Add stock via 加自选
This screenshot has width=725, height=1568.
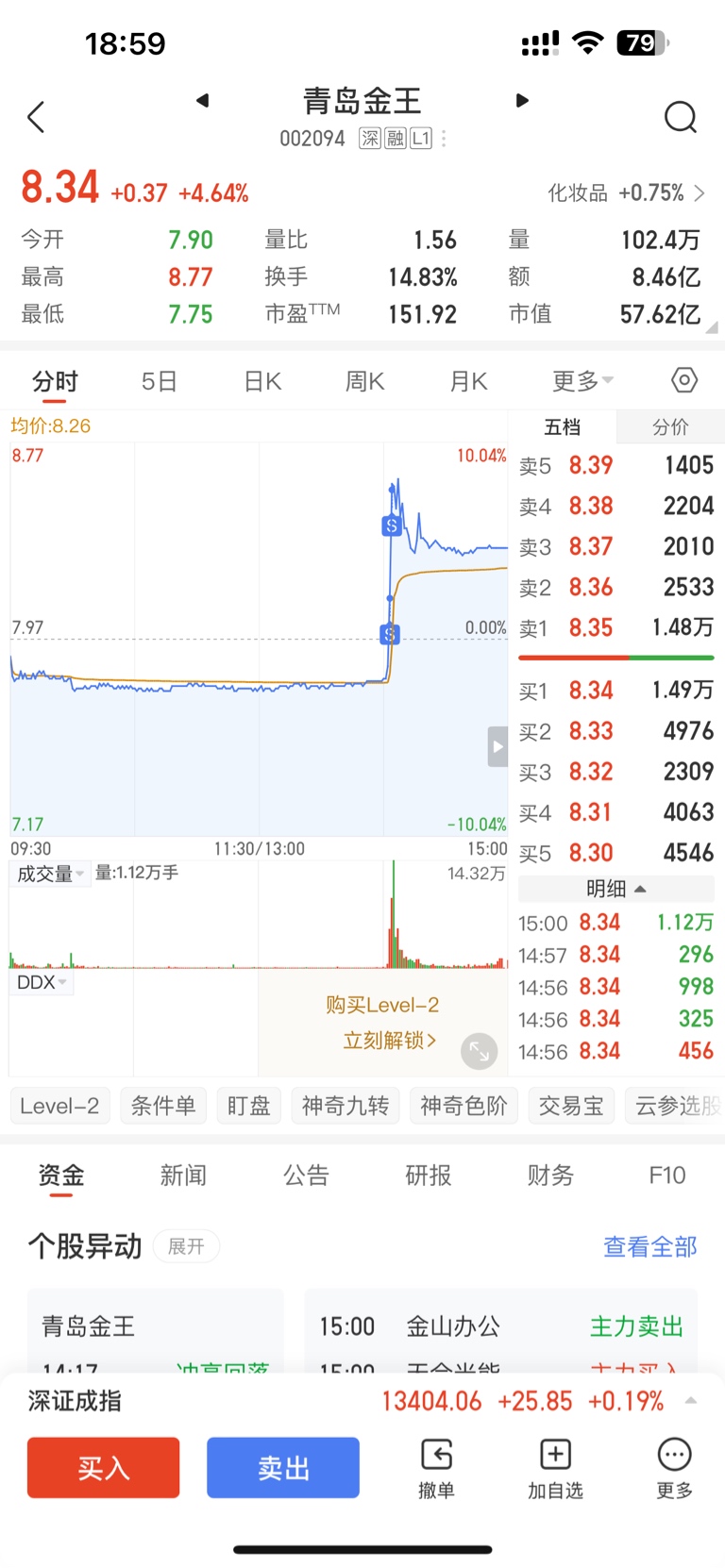tap(555, 1469)
